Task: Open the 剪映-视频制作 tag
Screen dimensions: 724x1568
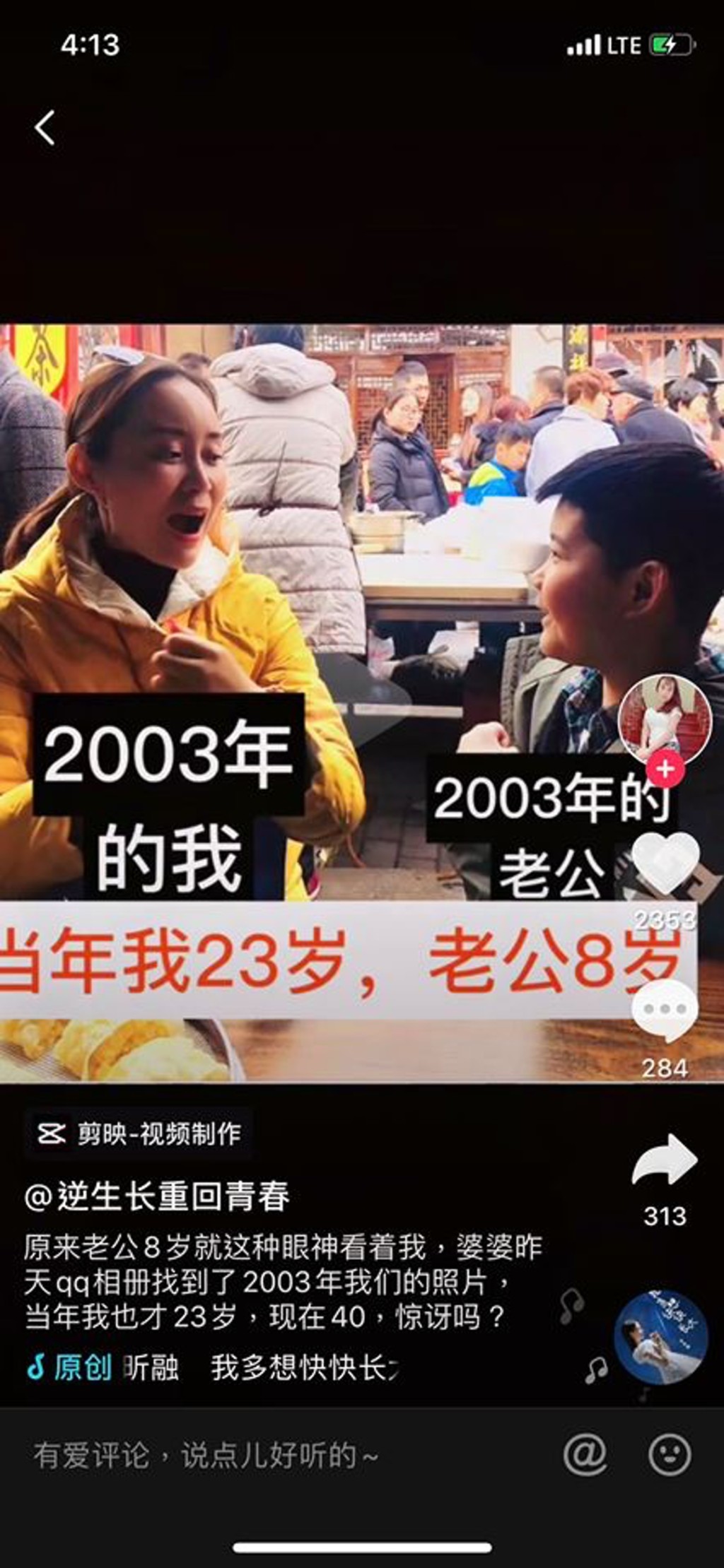Action: [139, 1134]
